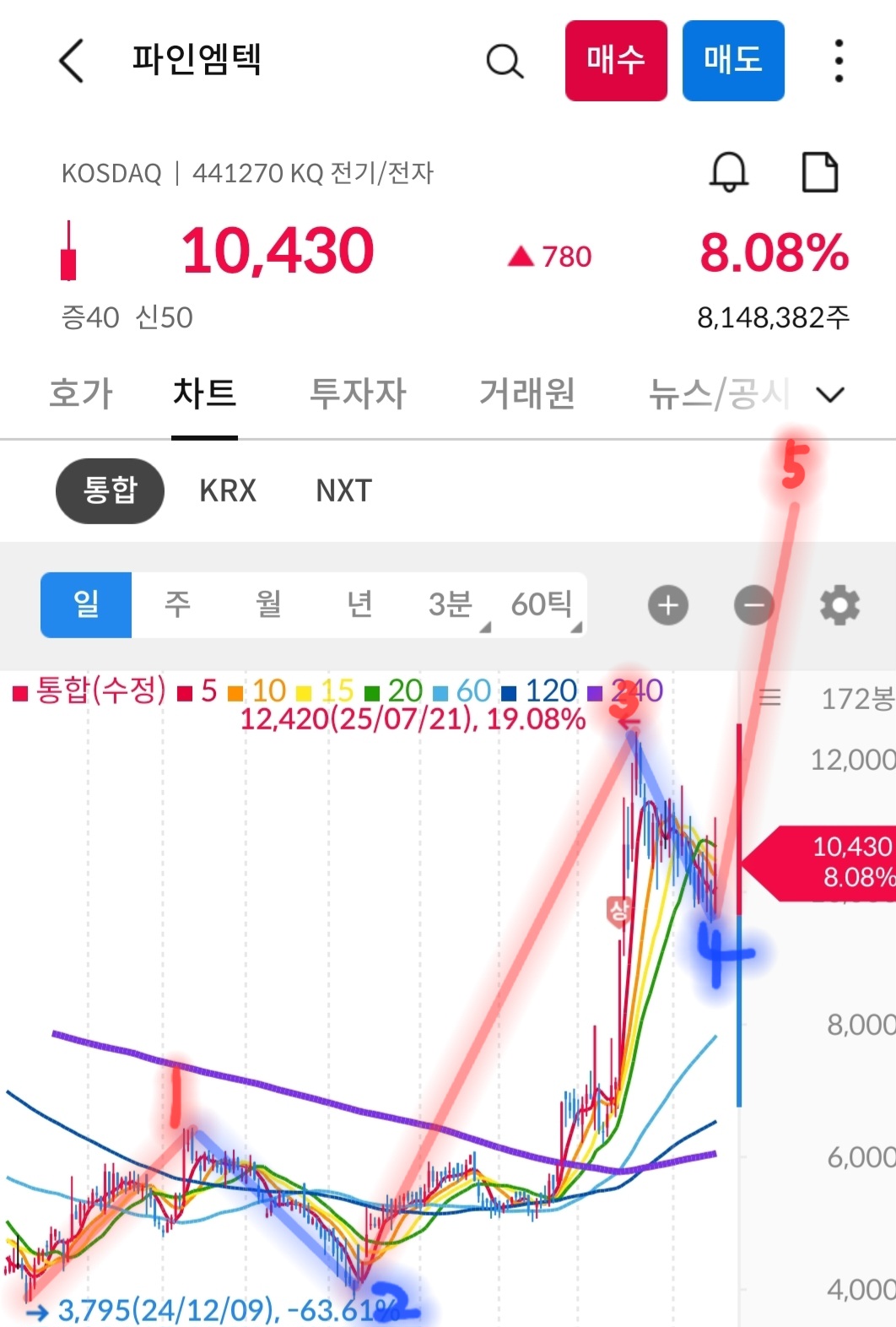Select the KRX market toggle
Viewport: 896px width, 1327px height.
(x=226, y=490)
